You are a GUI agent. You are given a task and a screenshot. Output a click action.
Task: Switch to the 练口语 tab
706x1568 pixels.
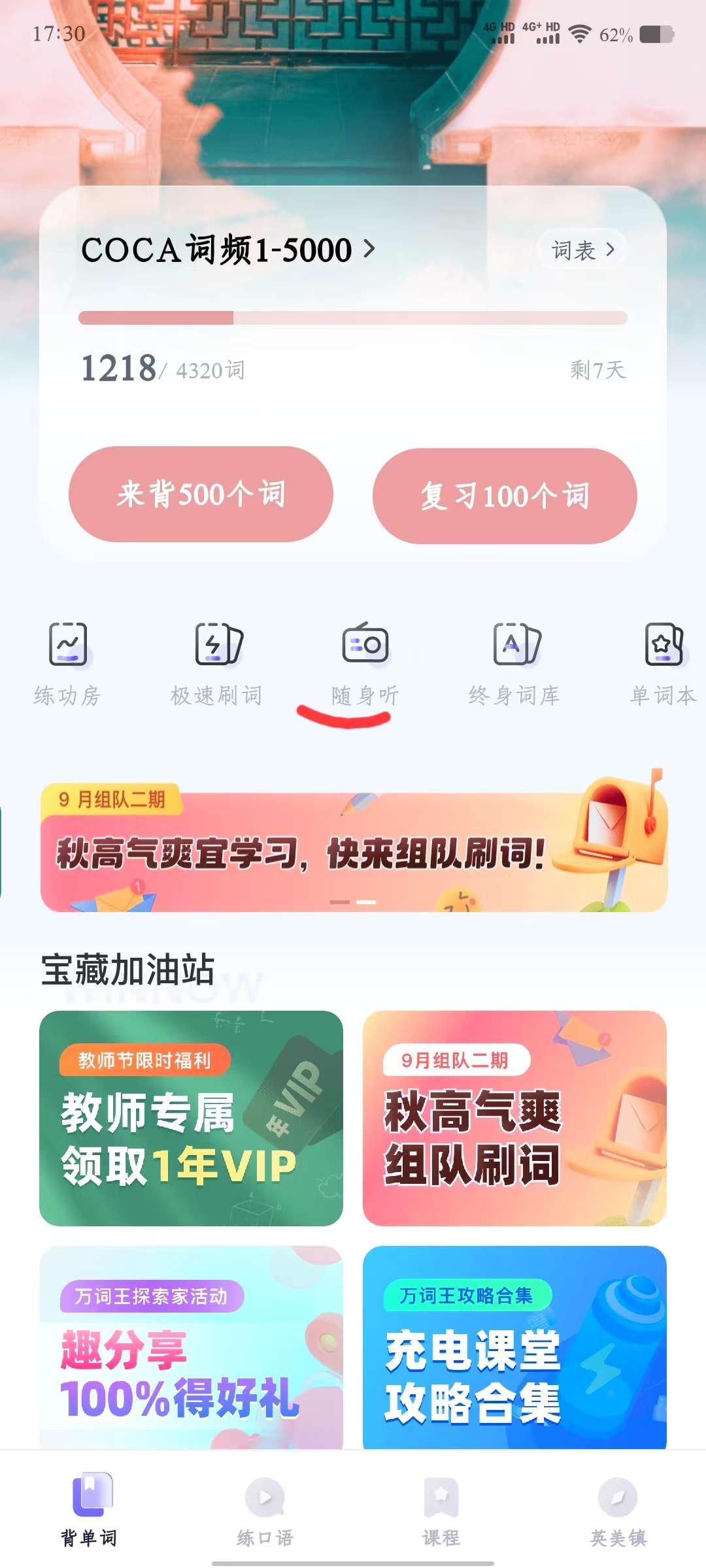click(x=265, y=1511)
